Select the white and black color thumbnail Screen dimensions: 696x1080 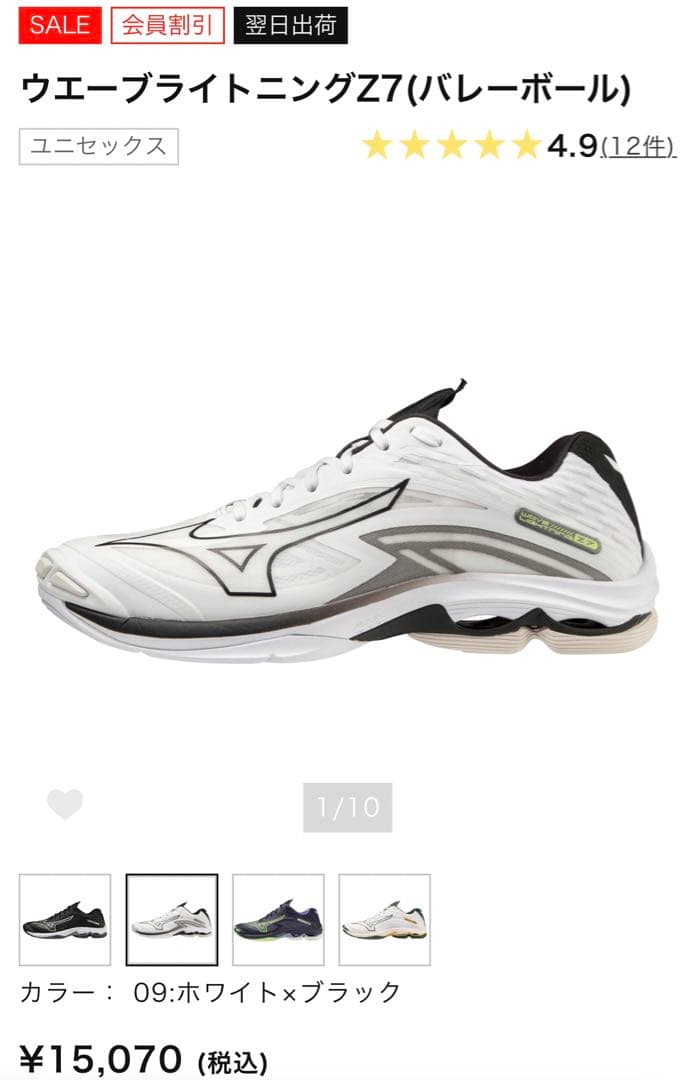click(171, 920)
